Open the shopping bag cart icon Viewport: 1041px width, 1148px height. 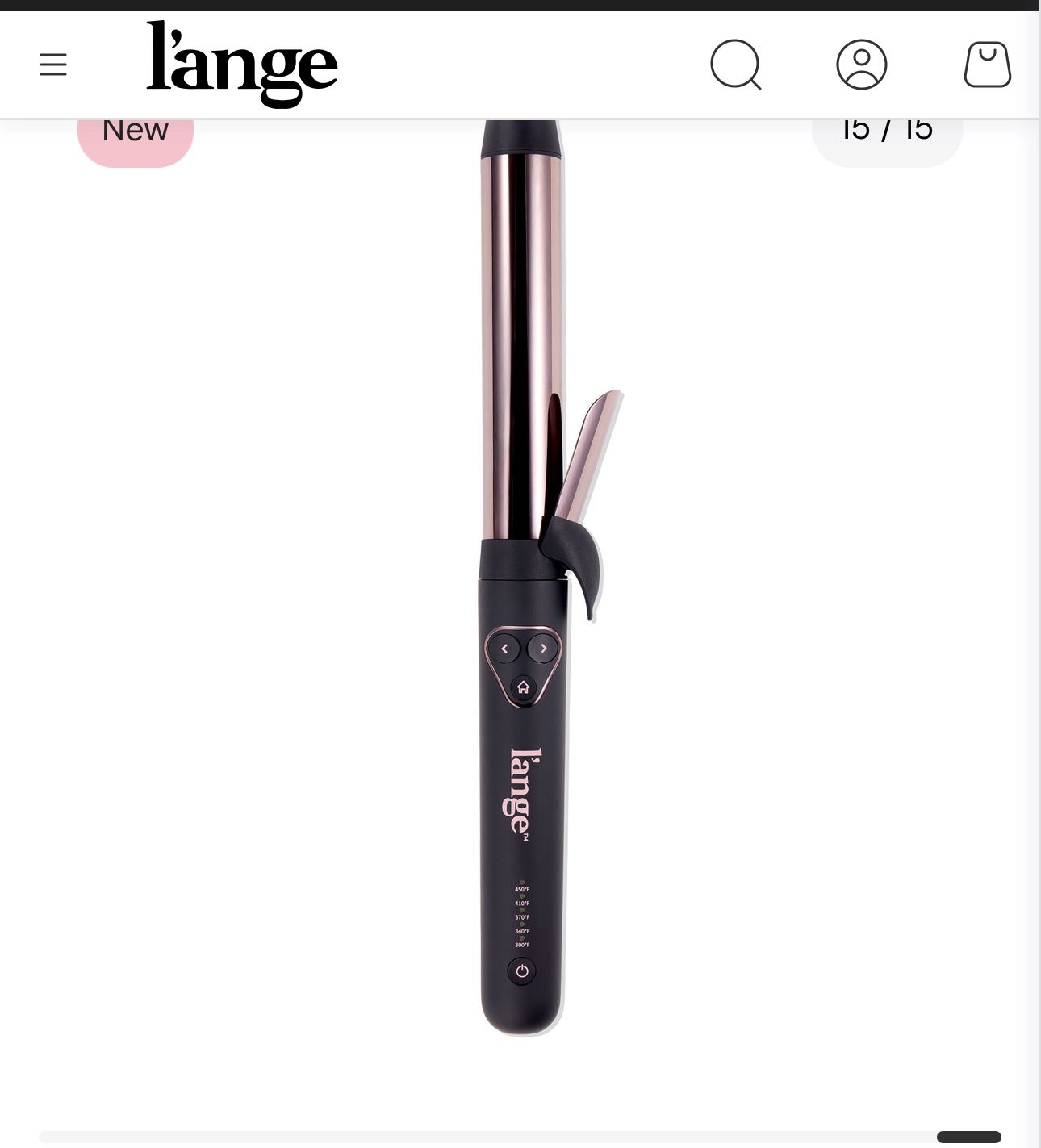[x=985, y=65]
